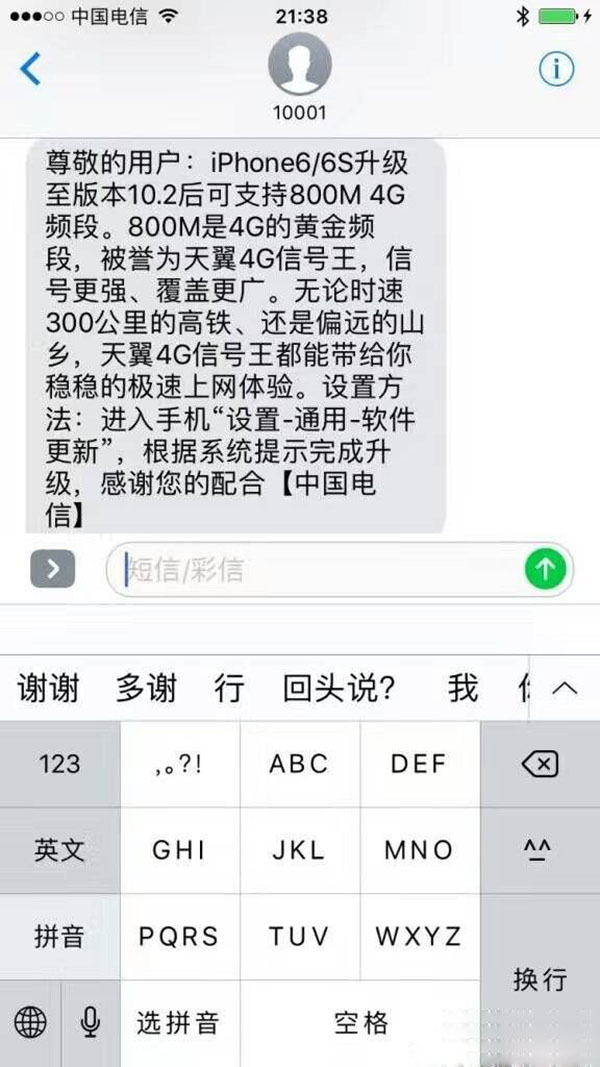Open keyboard switcher globe key

[31, 1022]
